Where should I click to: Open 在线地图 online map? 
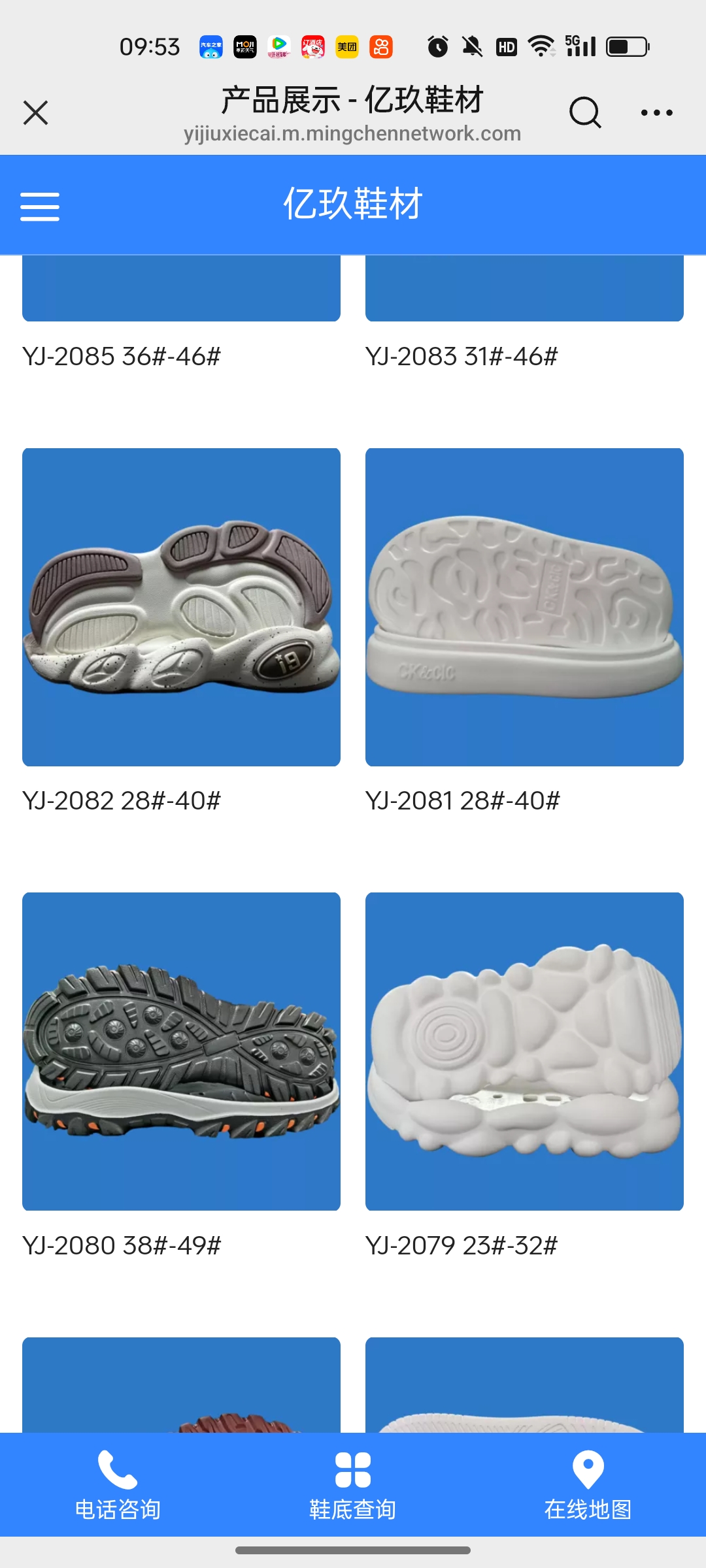(588, 1485)
